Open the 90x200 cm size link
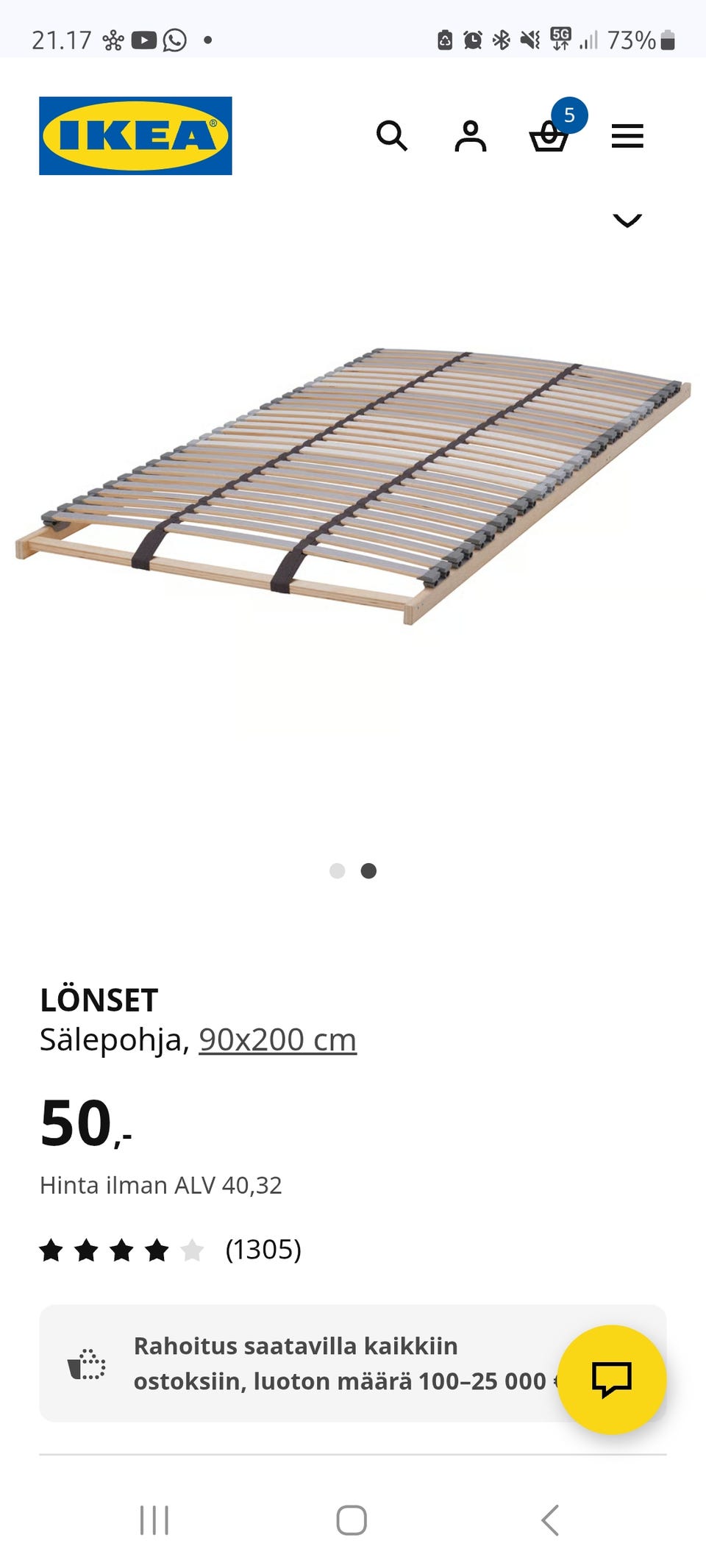706x1568 pixels. 277,1039
